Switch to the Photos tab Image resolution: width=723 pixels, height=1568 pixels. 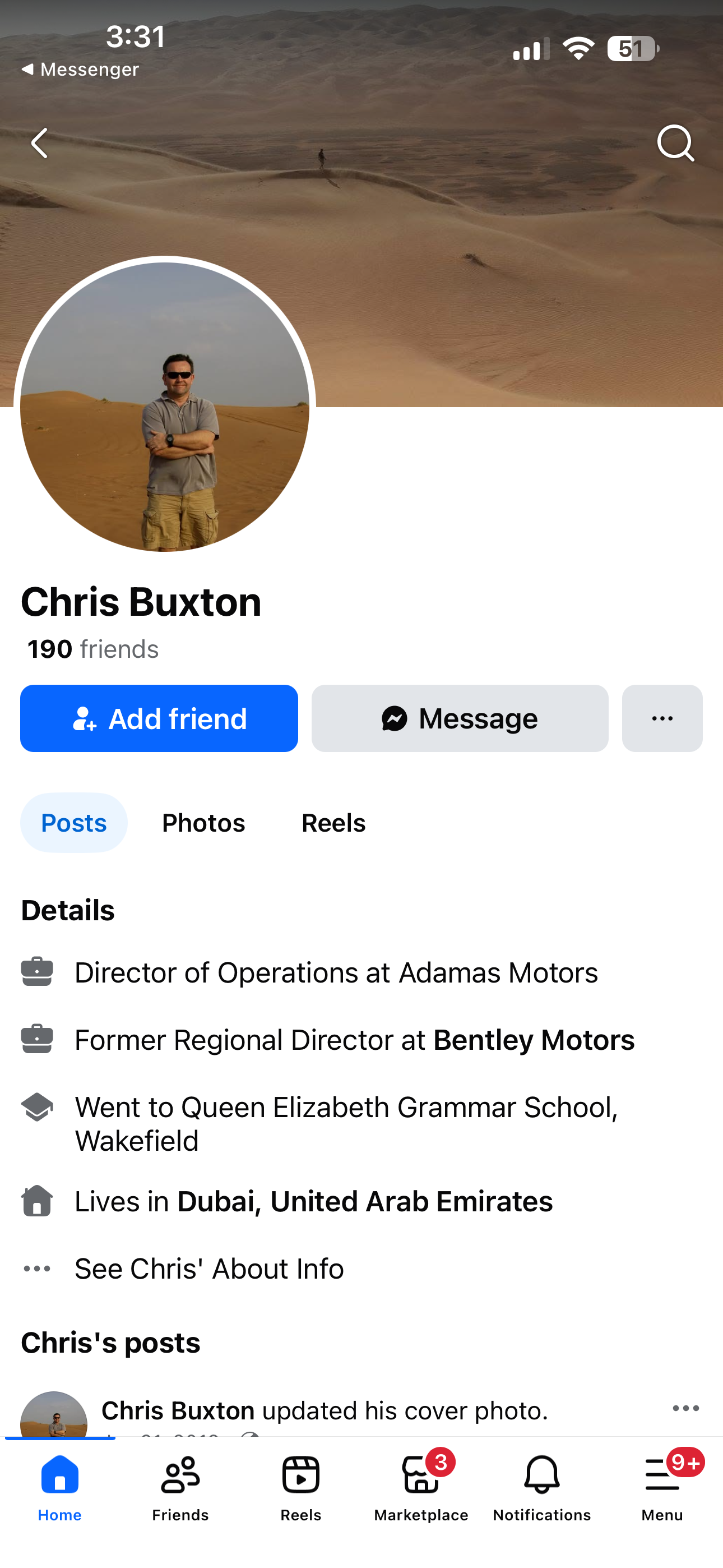[203, 823]
